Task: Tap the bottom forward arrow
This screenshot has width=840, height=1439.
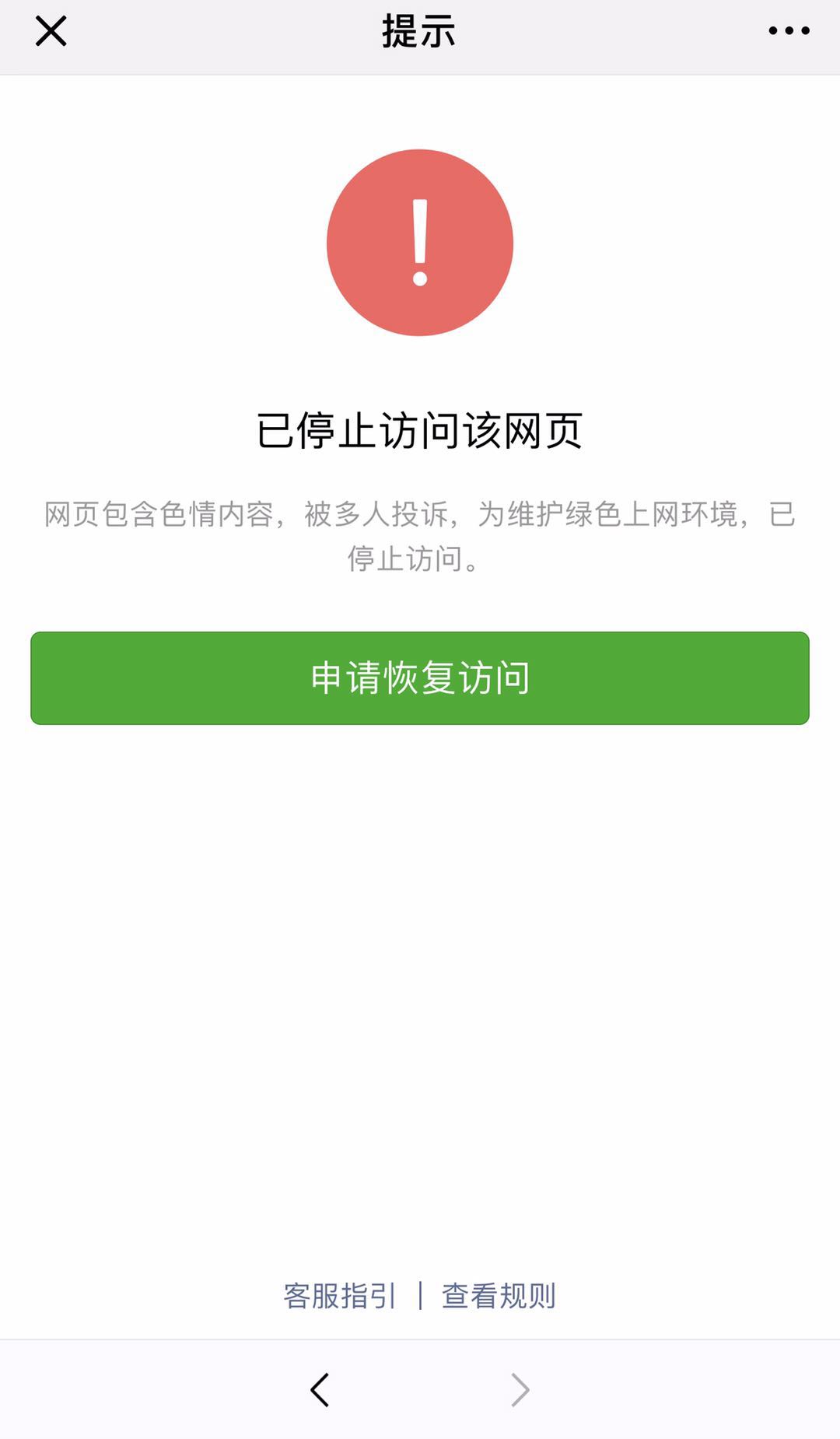Action: [x=520, y=1389]
